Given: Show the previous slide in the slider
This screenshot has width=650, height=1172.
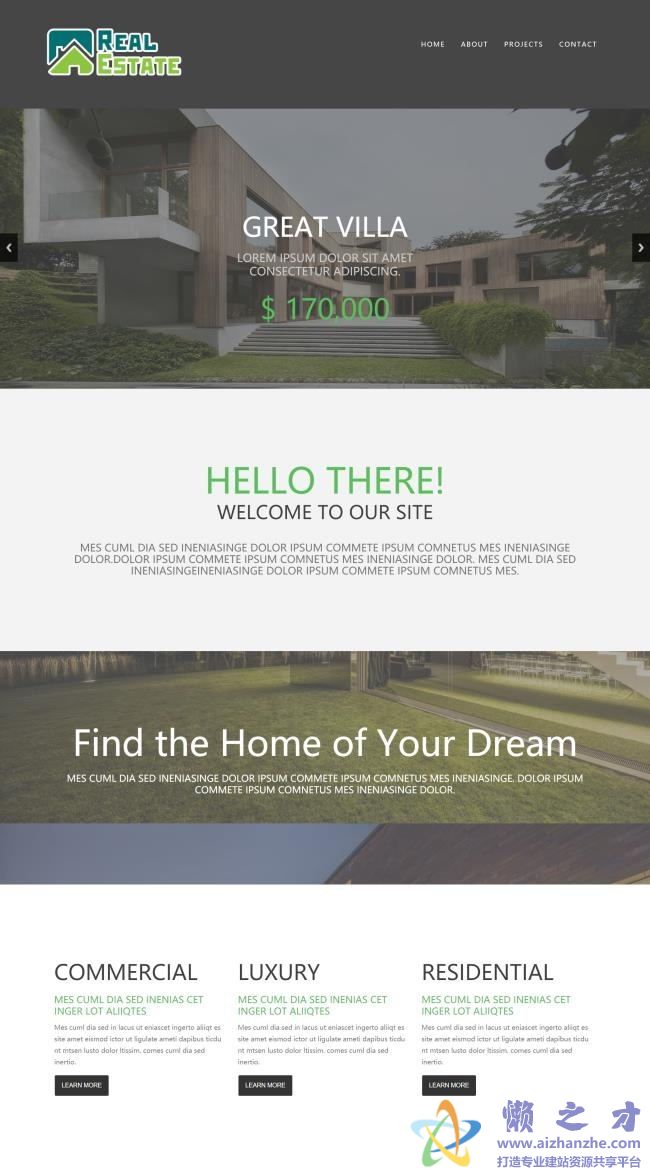Looking at the screenshot, I should [x=8, y=247].
